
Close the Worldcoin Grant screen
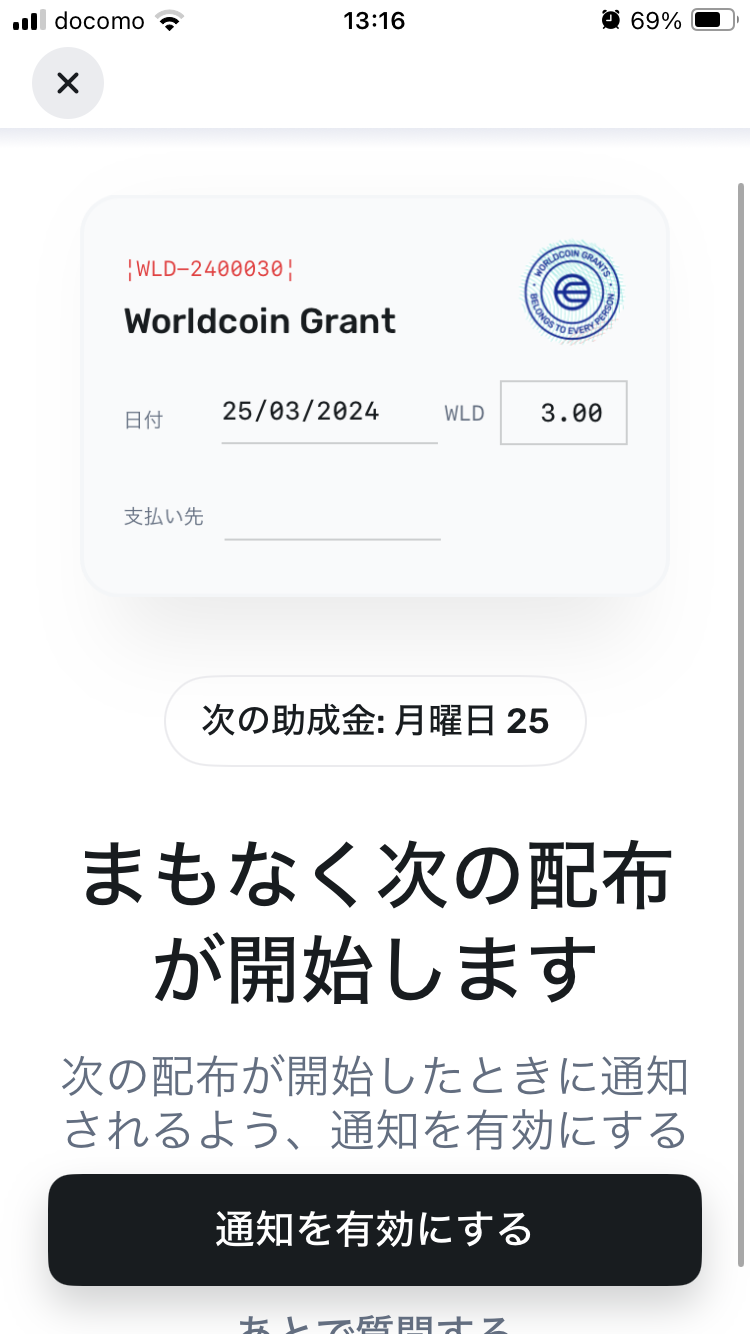click(x=68, y=82)
